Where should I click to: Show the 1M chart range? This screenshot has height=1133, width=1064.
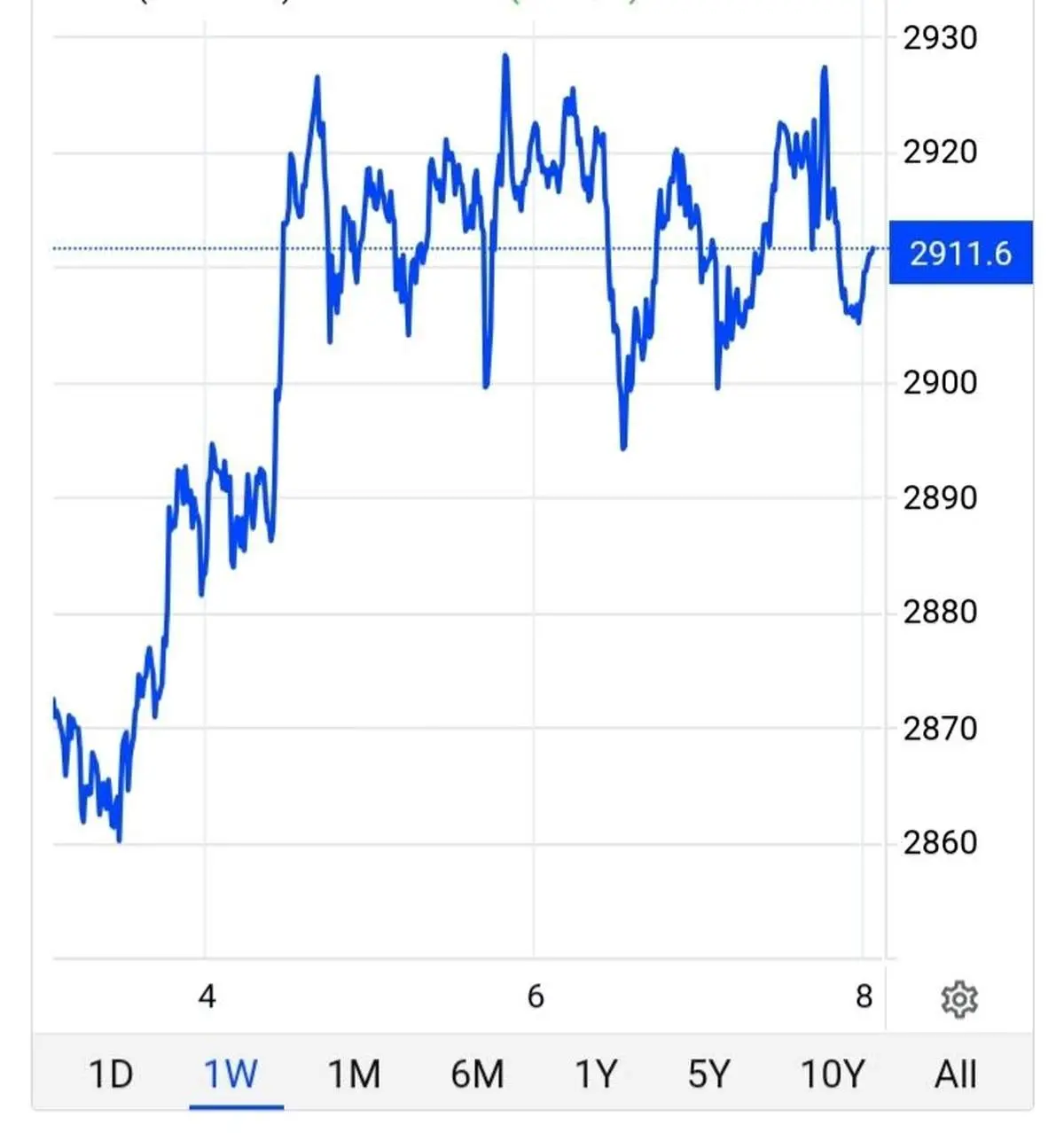point(354,1074)
